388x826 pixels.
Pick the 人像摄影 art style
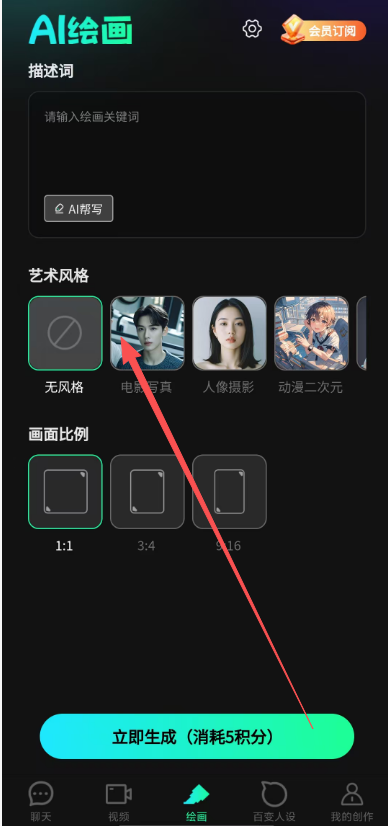coord(229,333)
